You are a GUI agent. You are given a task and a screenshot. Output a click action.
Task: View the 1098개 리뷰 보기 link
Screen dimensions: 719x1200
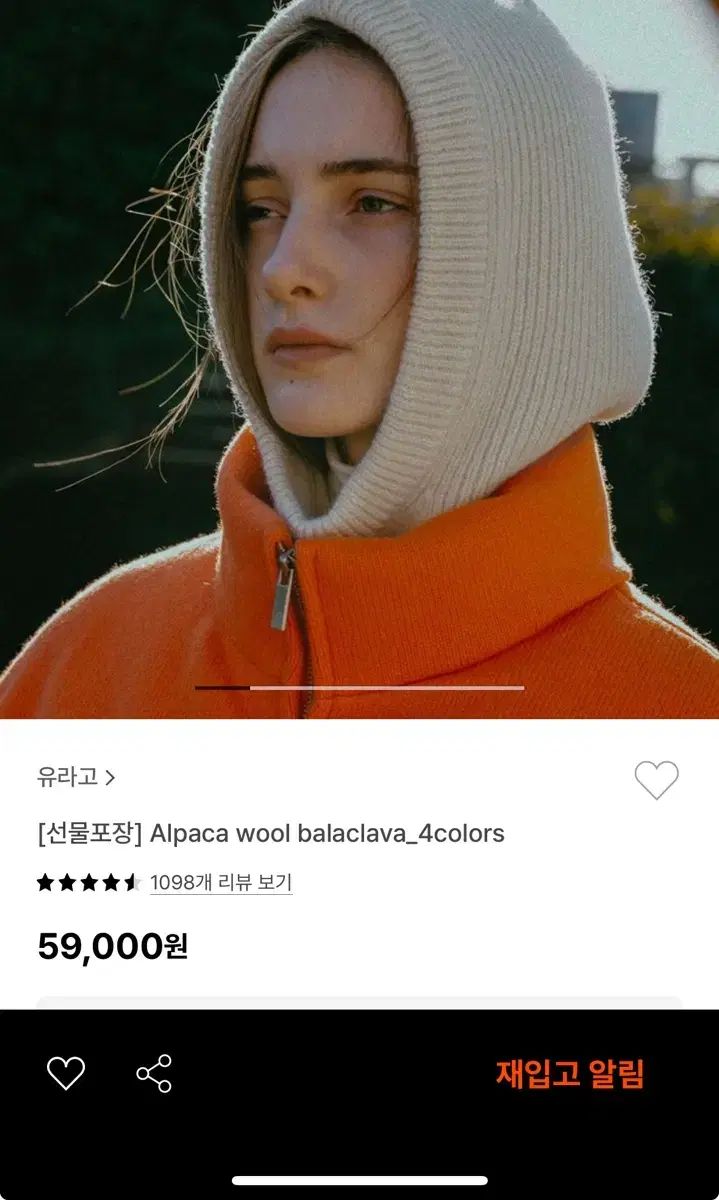click(221, 883)
